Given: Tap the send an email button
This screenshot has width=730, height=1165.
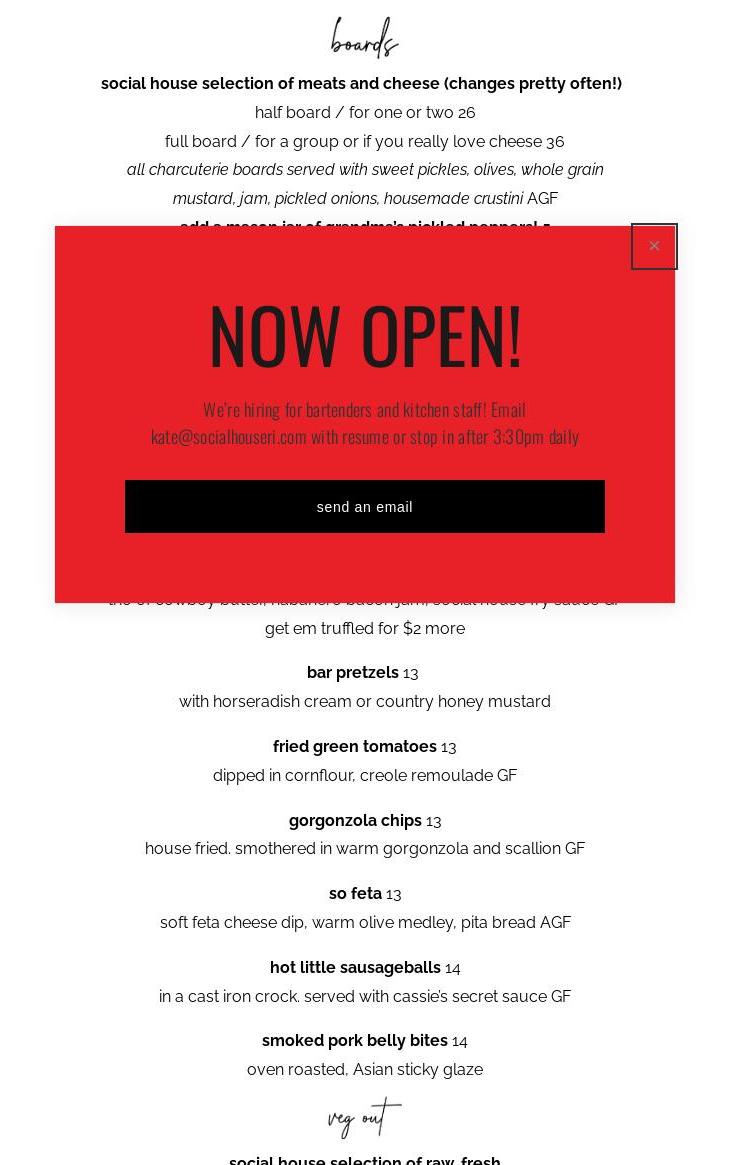Looking at the screenshot, I should click(x=364, y=506).
